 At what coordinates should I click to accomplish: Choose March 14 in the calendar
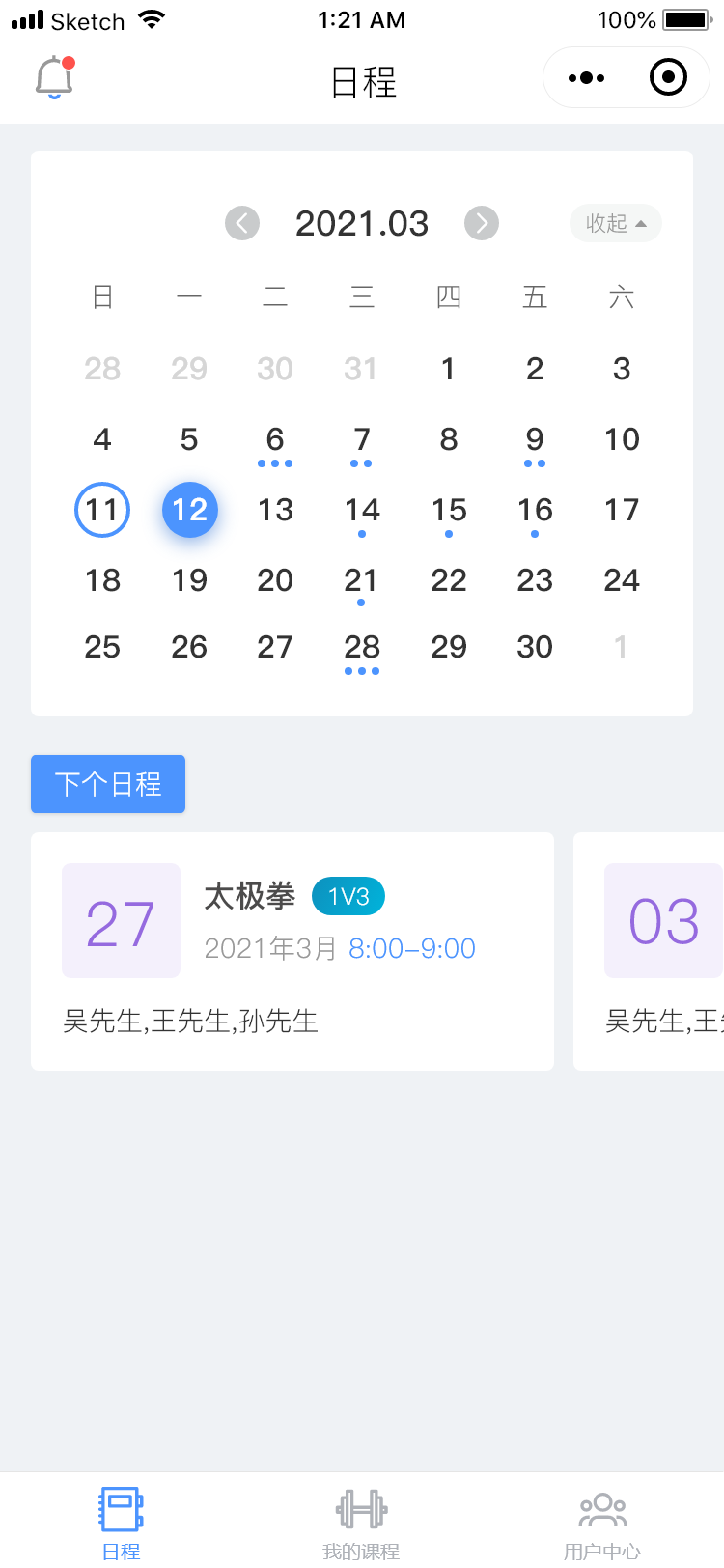pos(362,510)
